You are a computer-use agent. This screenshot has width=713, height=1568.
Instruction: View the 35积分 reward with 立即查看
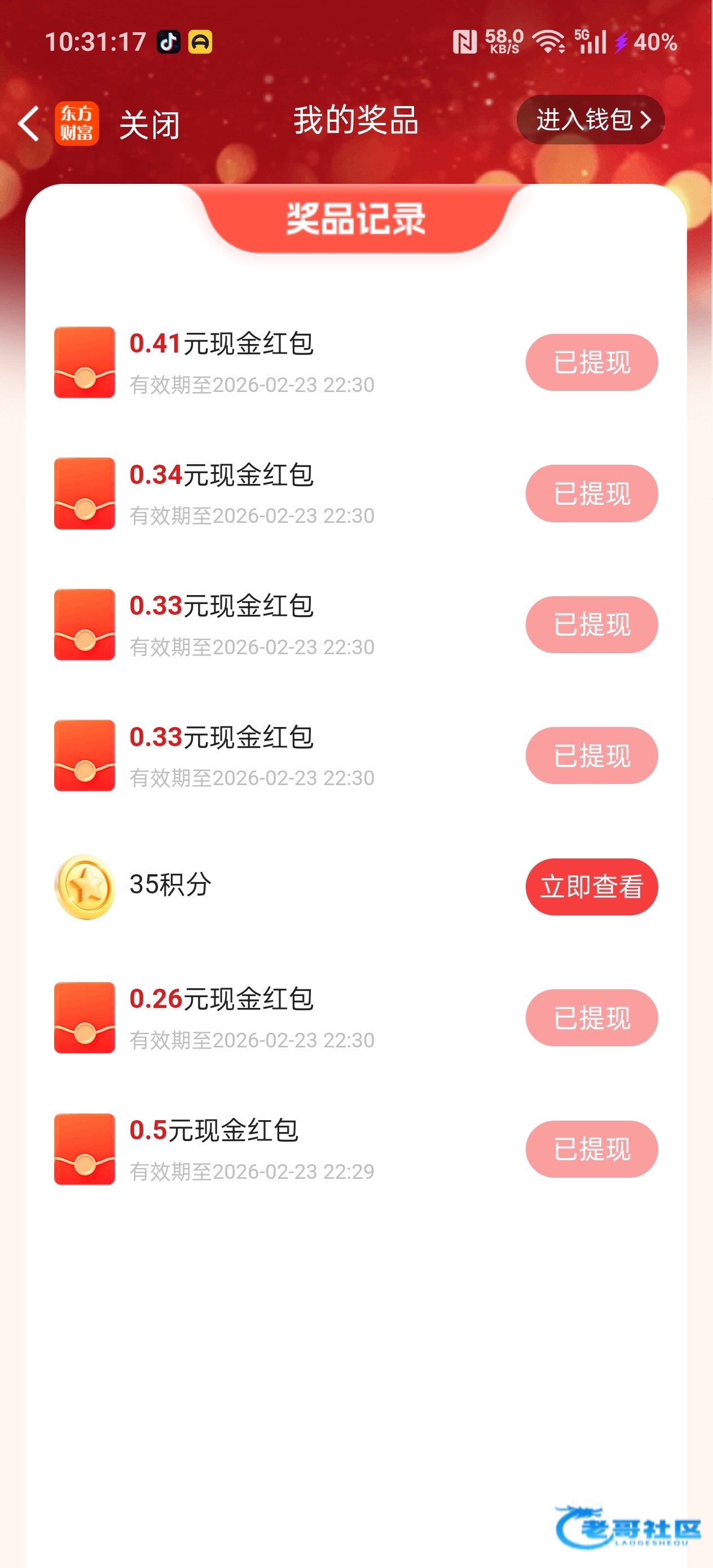pos(591,886)
